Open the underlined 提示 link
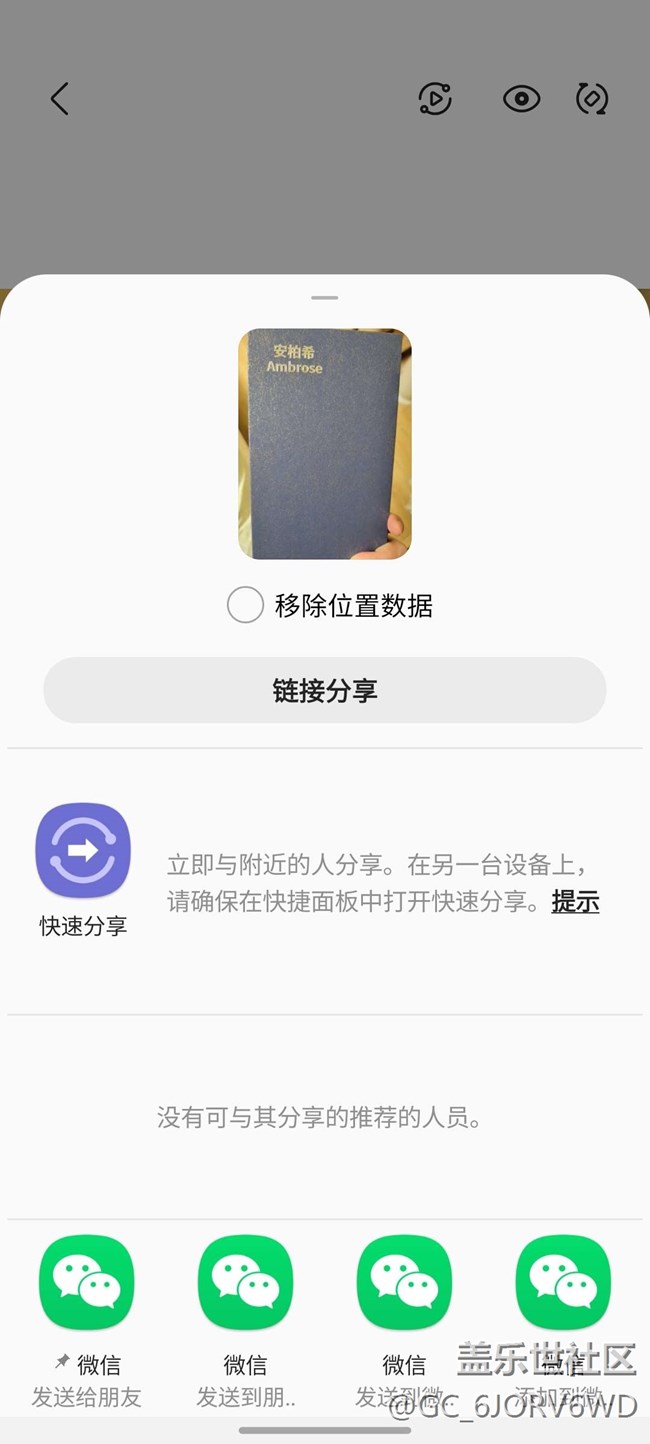Screen dimensions: 650x1444 pyautogui.click(x=575, y=901)
